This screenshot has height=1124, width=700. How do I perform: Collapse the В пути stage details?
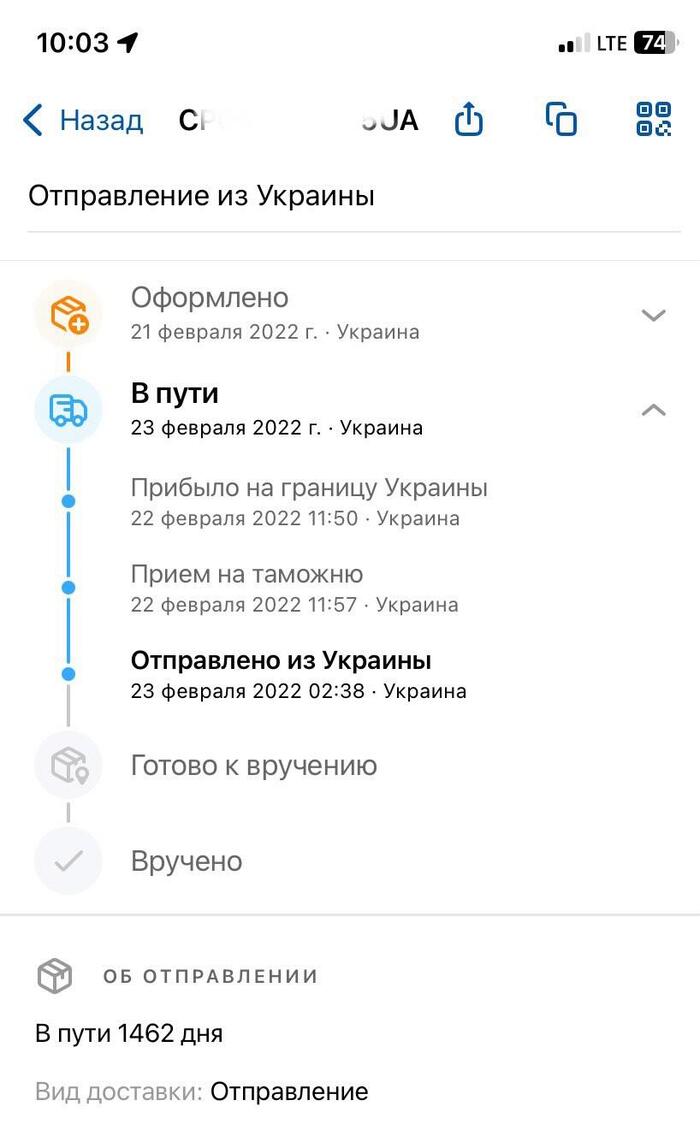pos(653,410)
